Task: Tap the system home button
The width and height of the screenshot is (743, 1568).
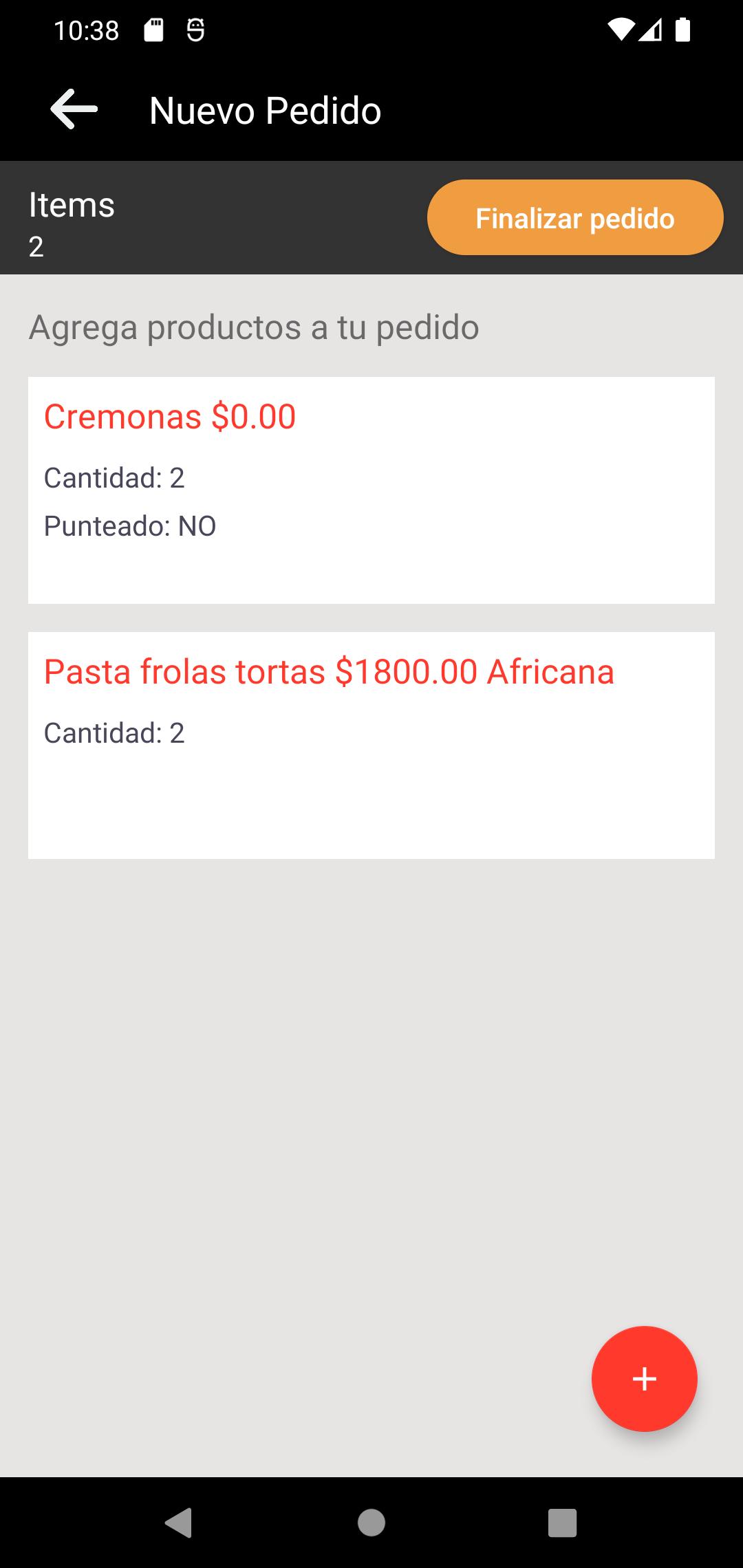Action: [371, 1523]
